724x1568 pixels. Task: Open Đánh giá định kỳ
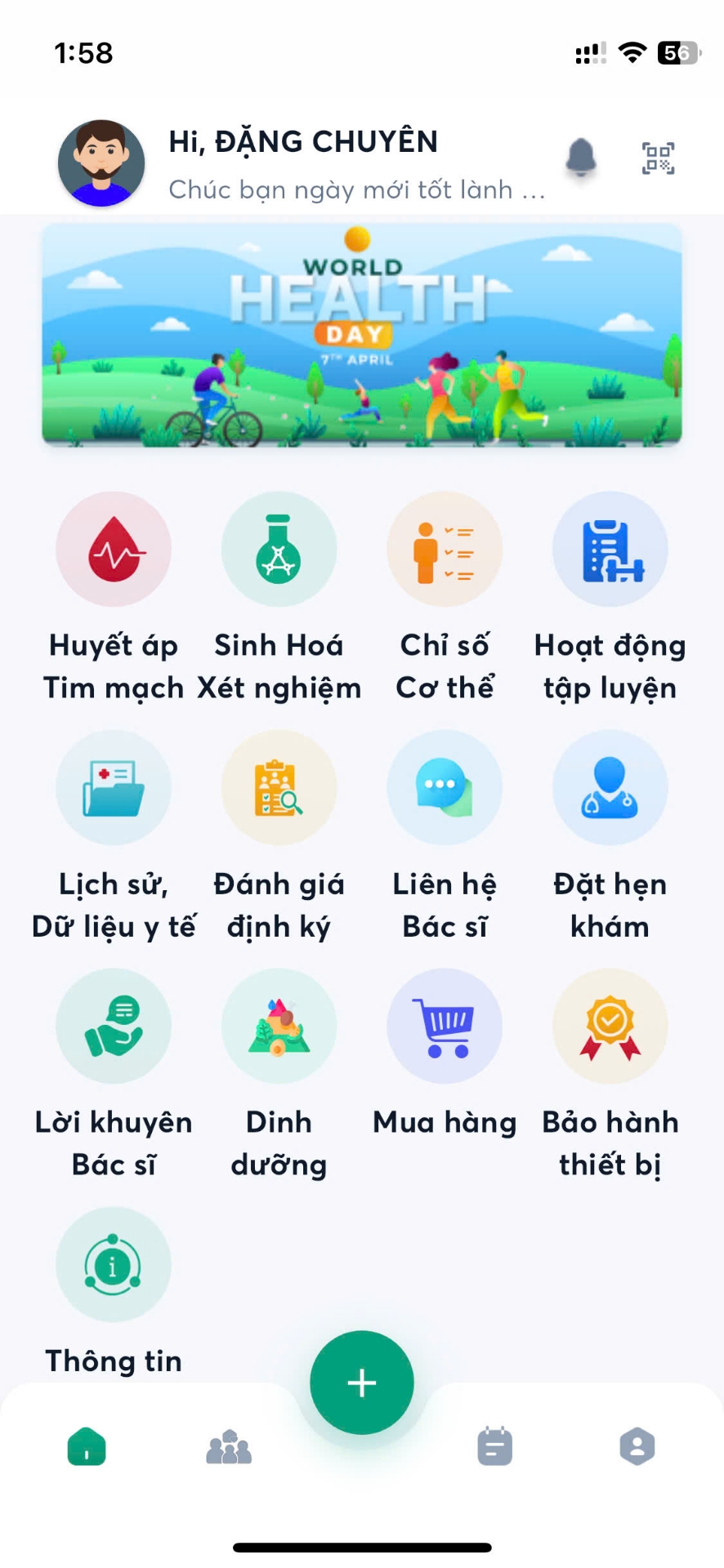point(279,787)
